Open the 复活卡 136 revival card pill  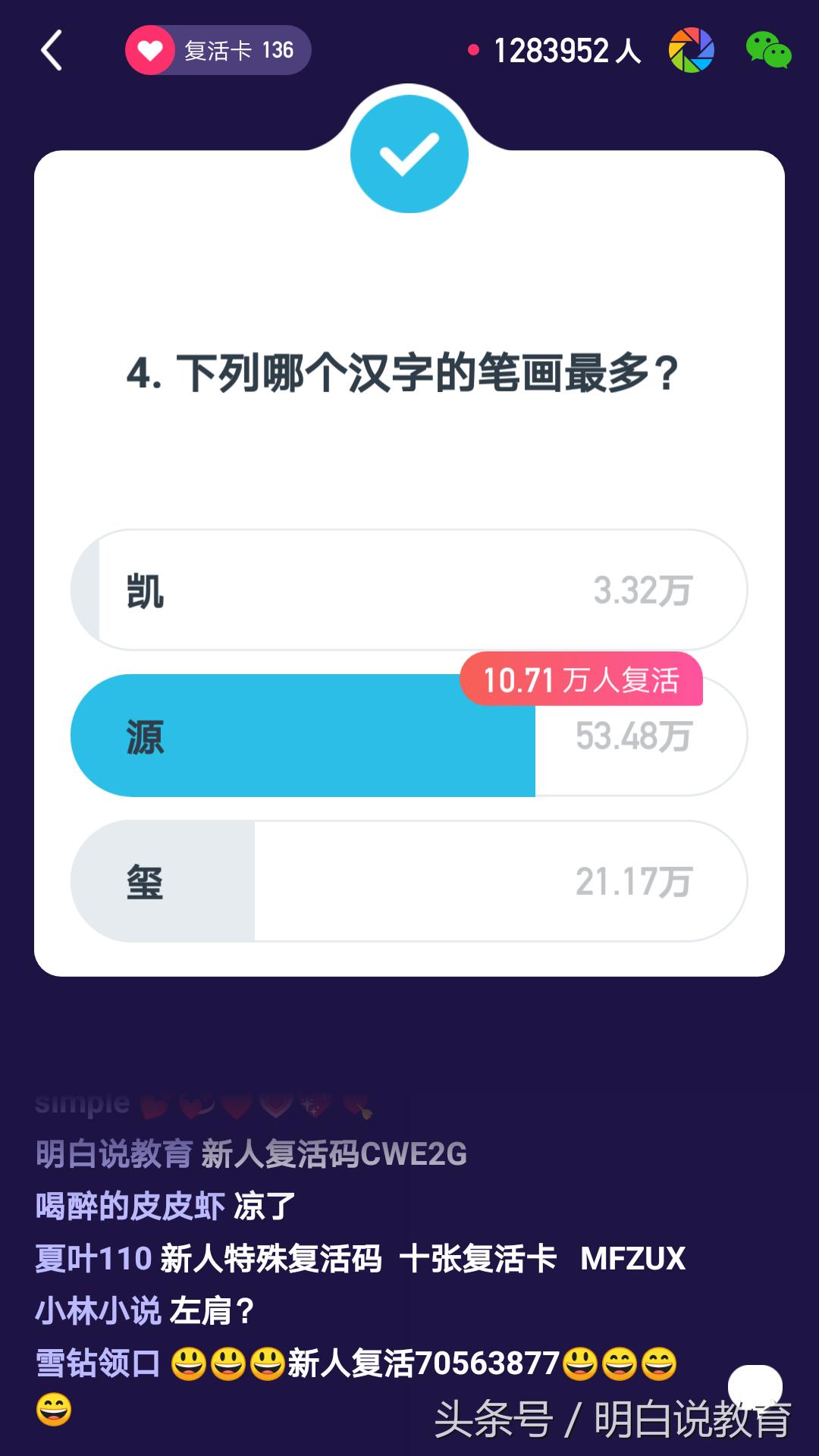coord(218,51)
